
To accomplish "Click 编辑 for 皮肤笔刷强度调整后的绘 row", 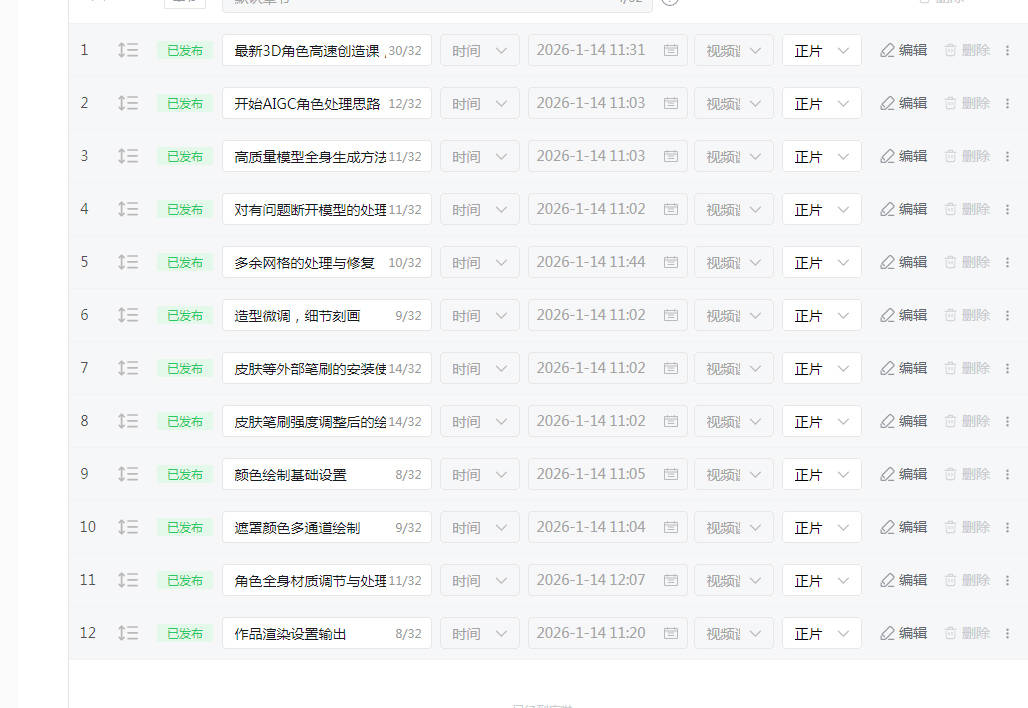I will tap(903, 421).
